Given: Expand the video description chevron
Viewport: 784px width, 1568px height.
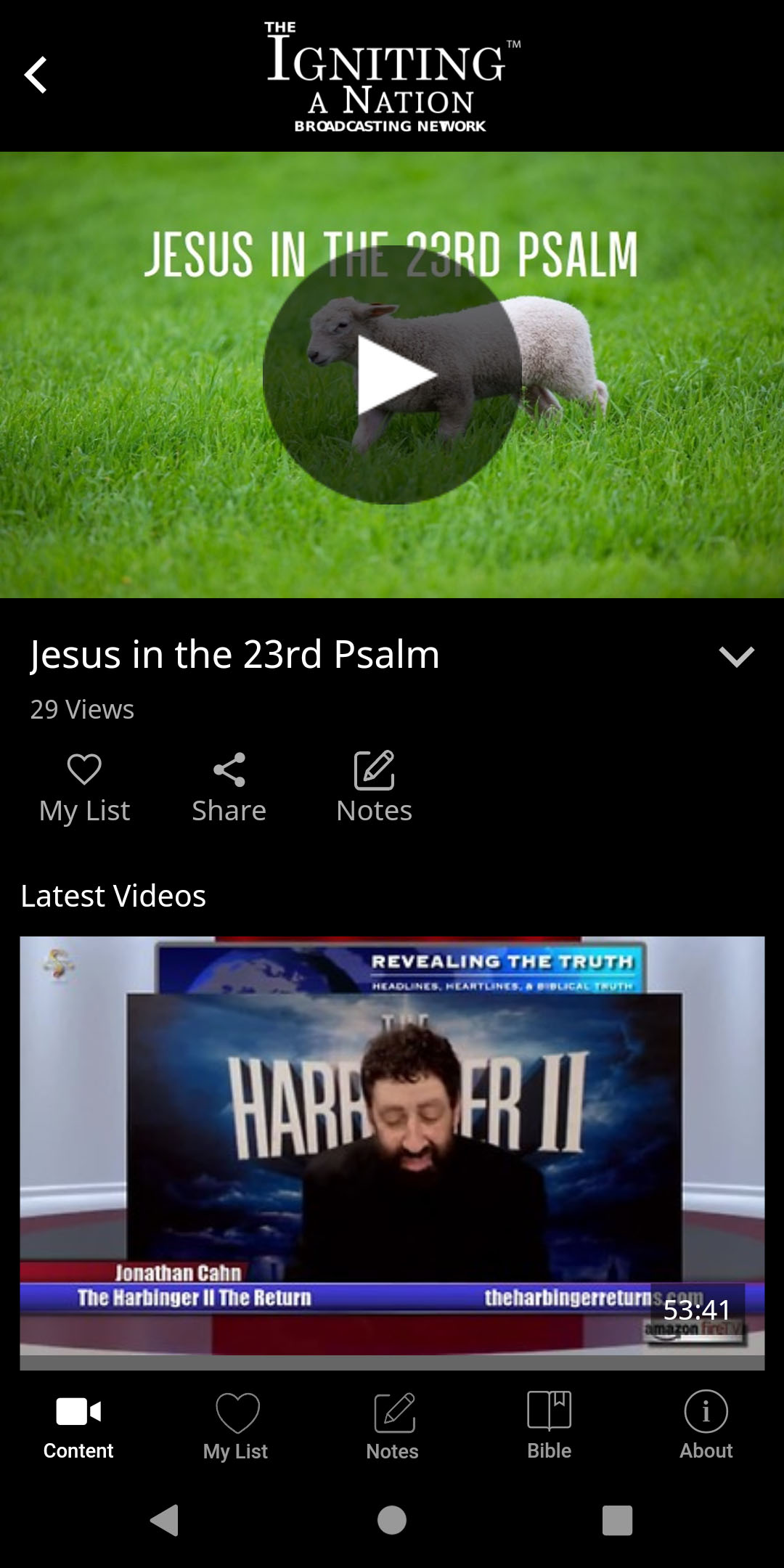Looking at the screenshot, I should point(736,656).
